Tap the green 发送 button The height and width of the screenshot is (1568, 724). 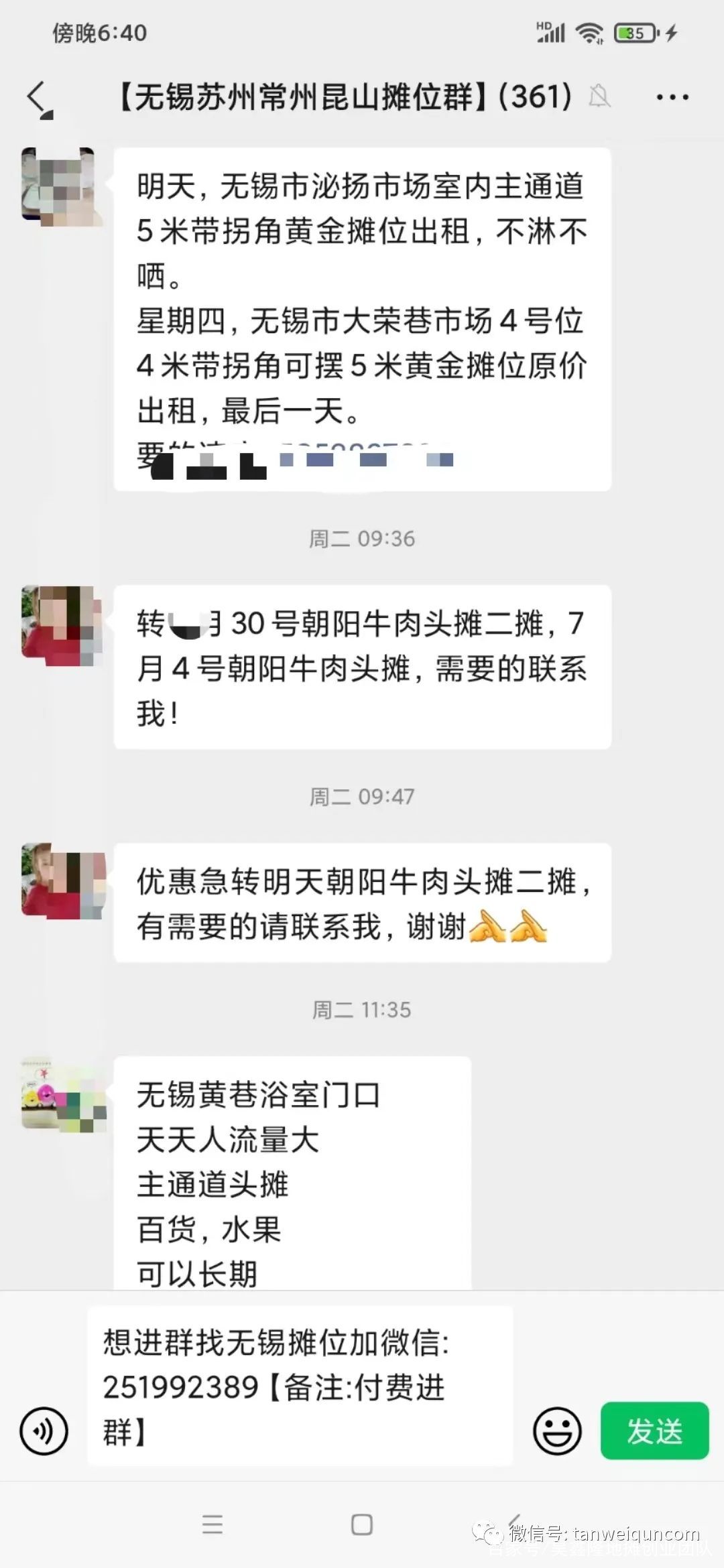point(654,1431)
